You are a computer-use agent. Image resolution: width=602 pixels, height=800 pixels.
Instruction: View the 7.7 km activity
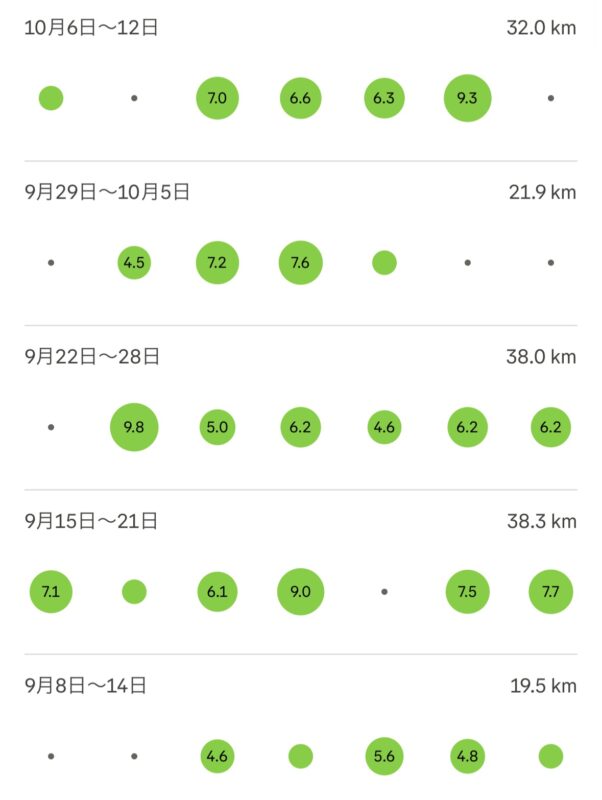tap(551, 592)
